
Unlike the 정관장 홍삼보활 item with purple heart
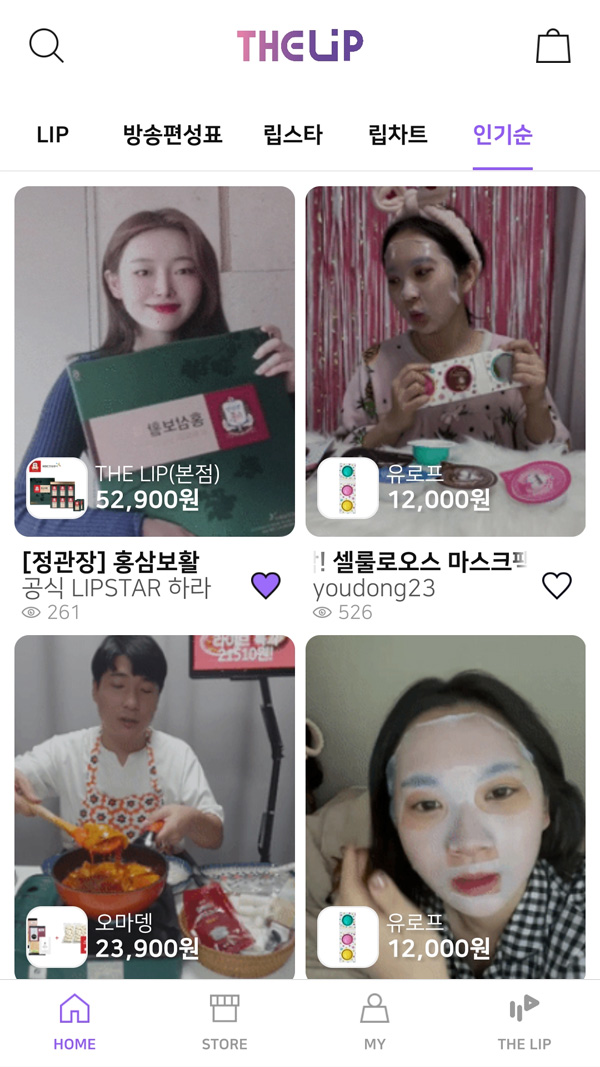click(x=265, y=585)
